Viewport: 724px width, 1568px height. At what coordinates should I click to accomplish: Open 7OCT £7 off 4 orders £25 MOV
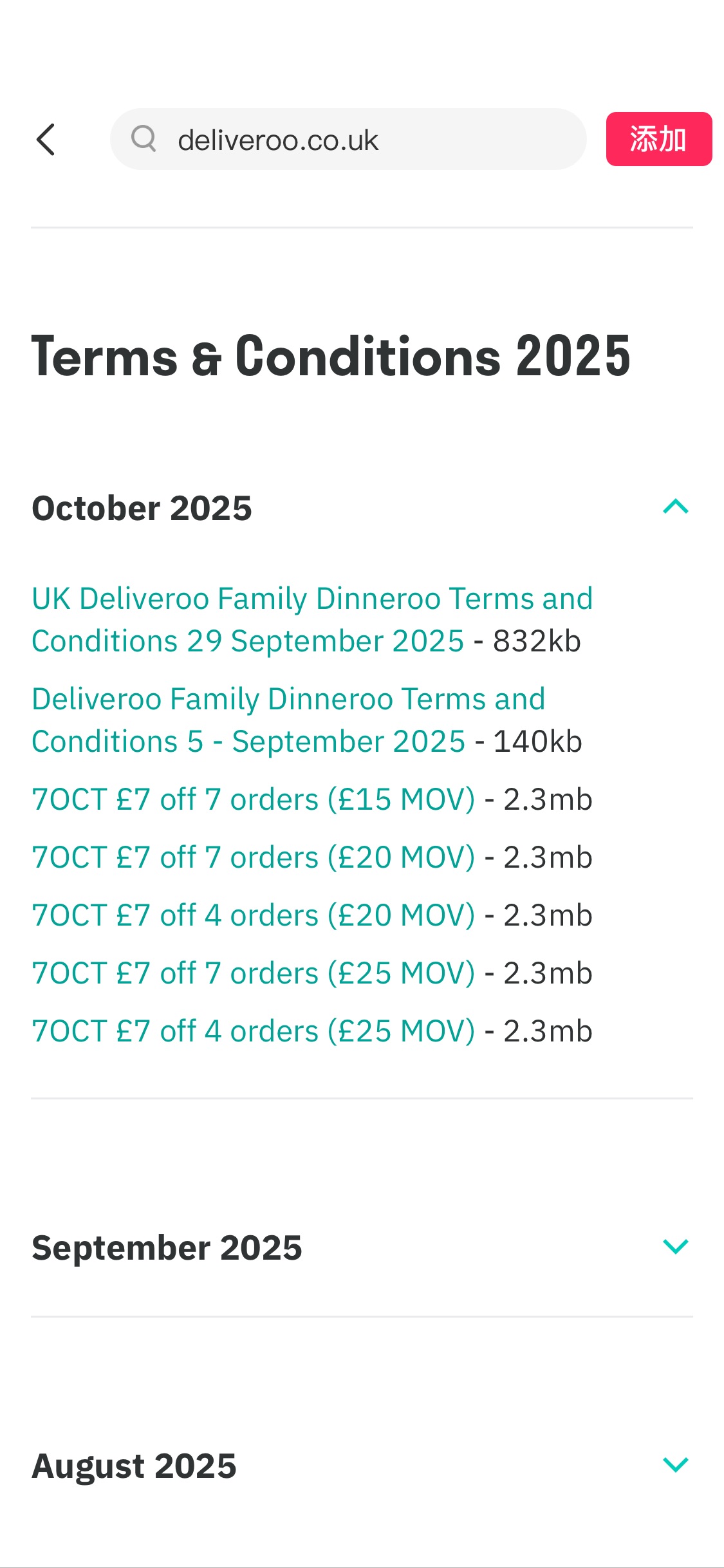(x=253, y=1031)
